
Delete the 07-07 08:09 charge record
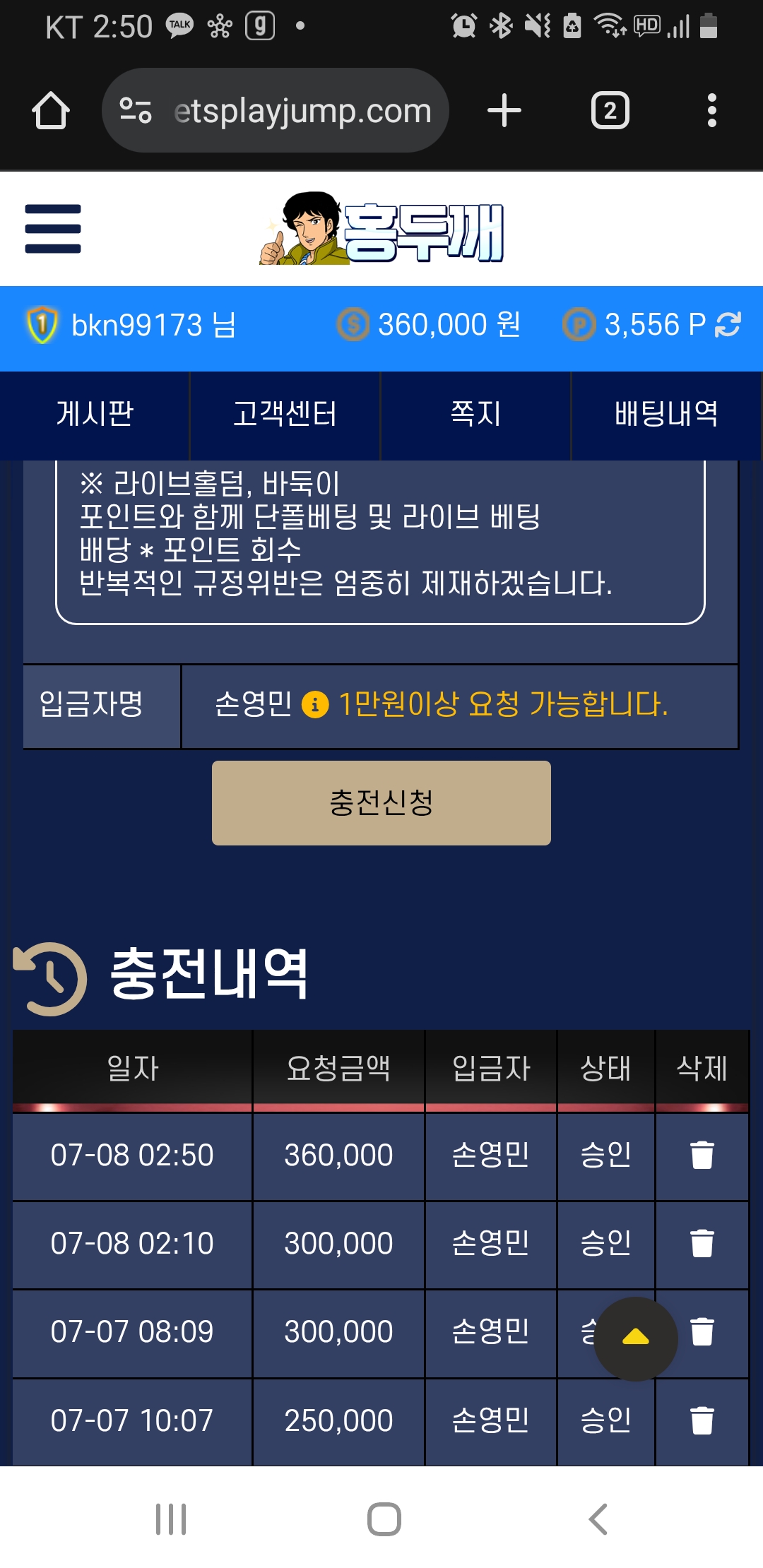pos(702,1332)
